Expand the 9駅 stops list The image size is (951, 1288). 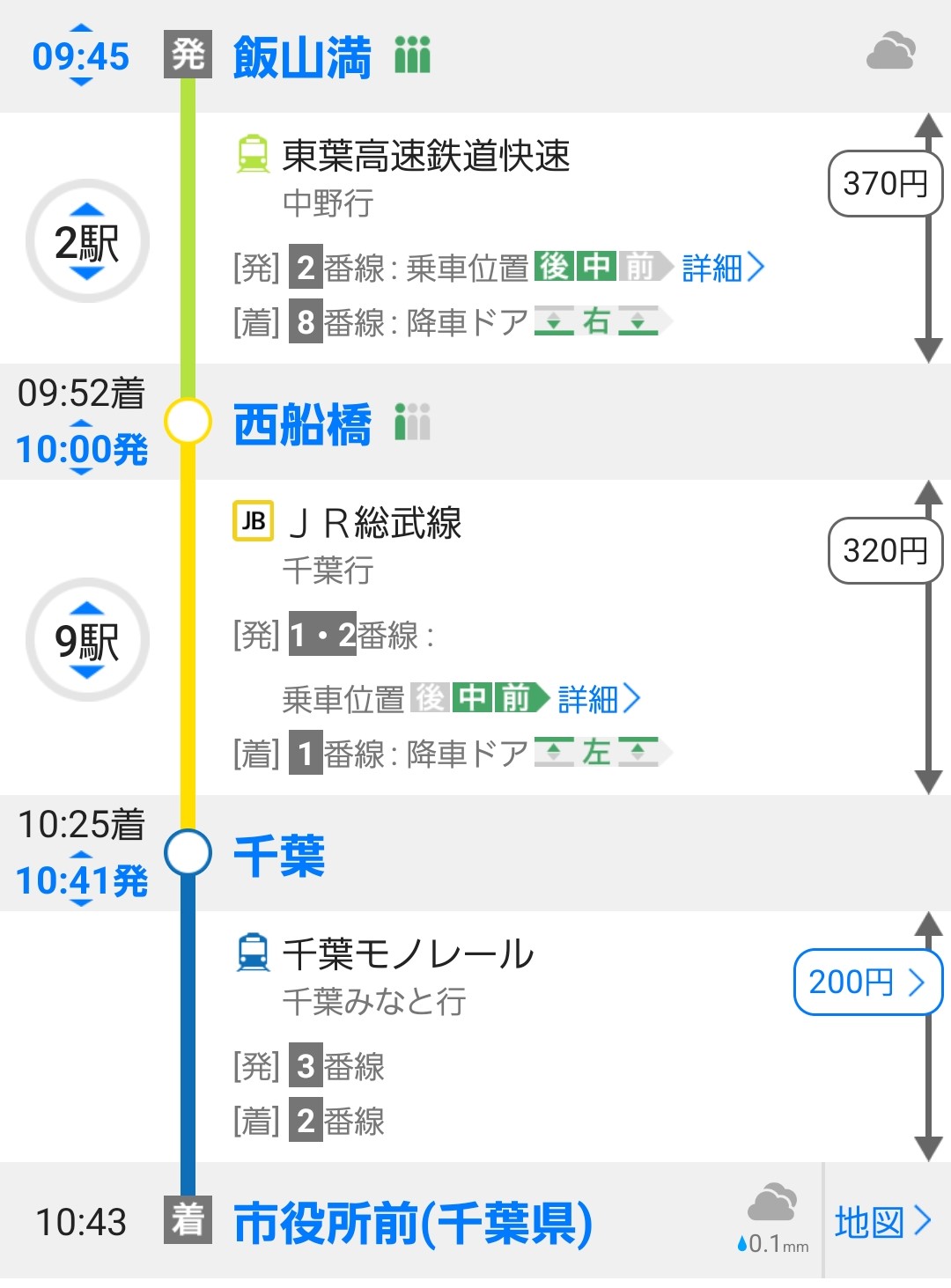(86, 640)
